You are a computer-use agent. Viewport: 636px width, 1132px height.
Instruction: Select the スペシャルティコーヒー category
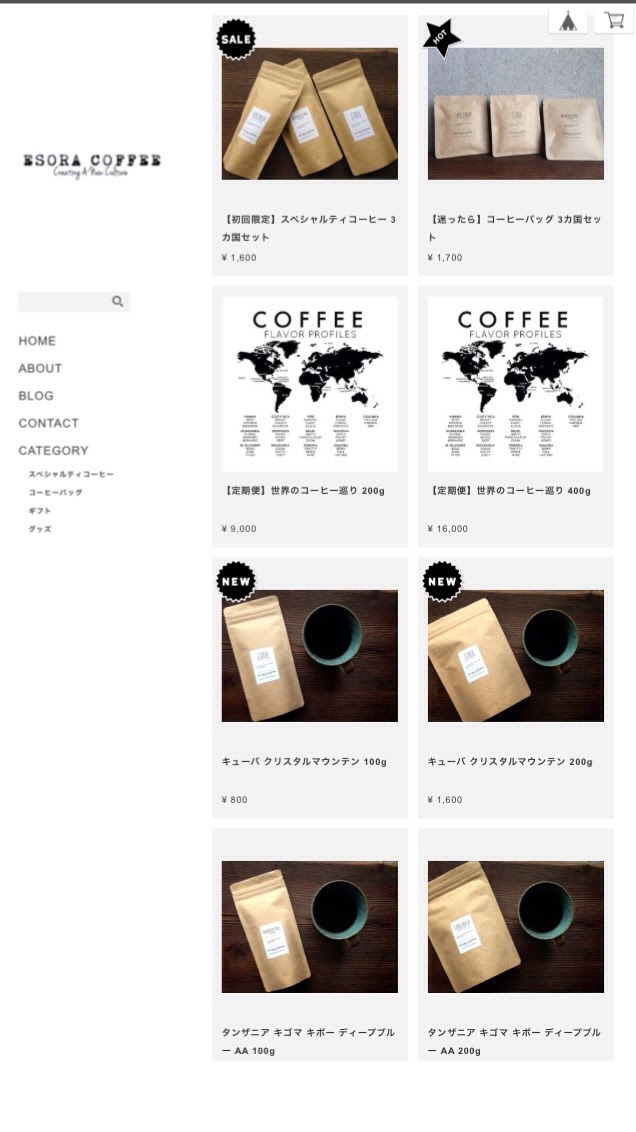coord(71,474)
